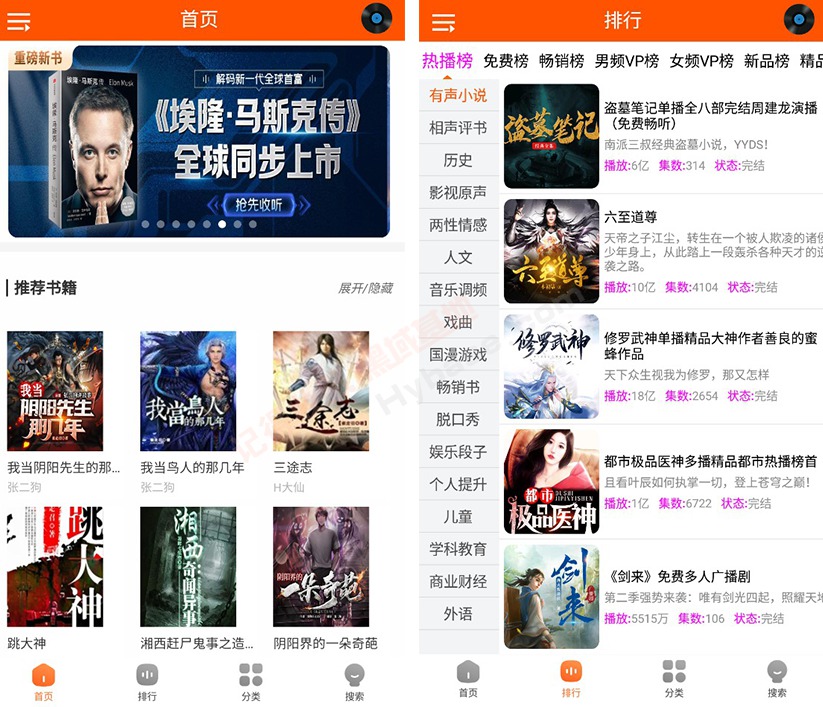This screenshot has width=823, height=707.
Task: Open the 埃隆·马斯克传 banner
Action: tap(198, 140)
